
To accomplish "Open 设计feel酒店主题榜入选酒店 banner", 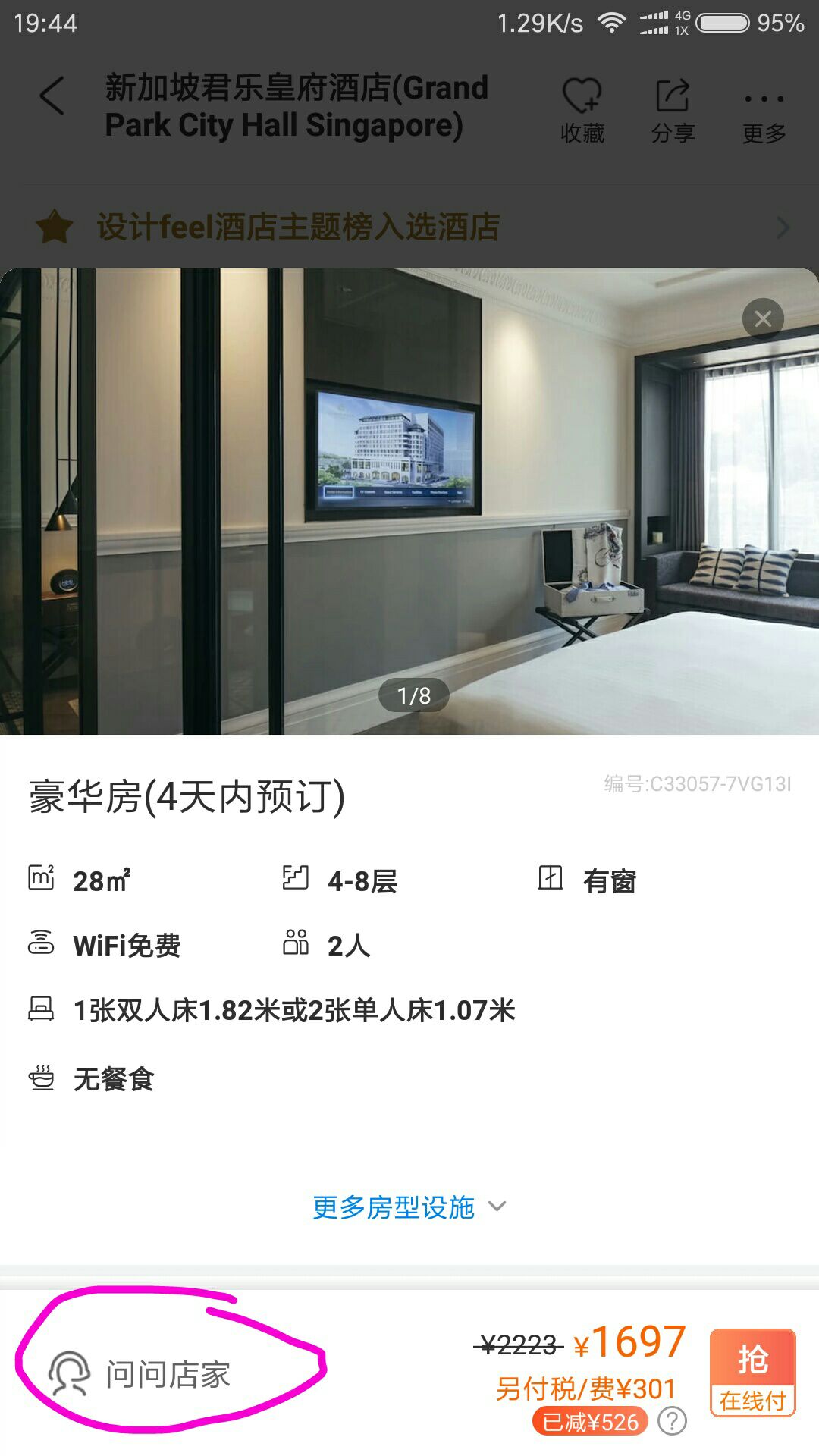I will pos(409,227).
